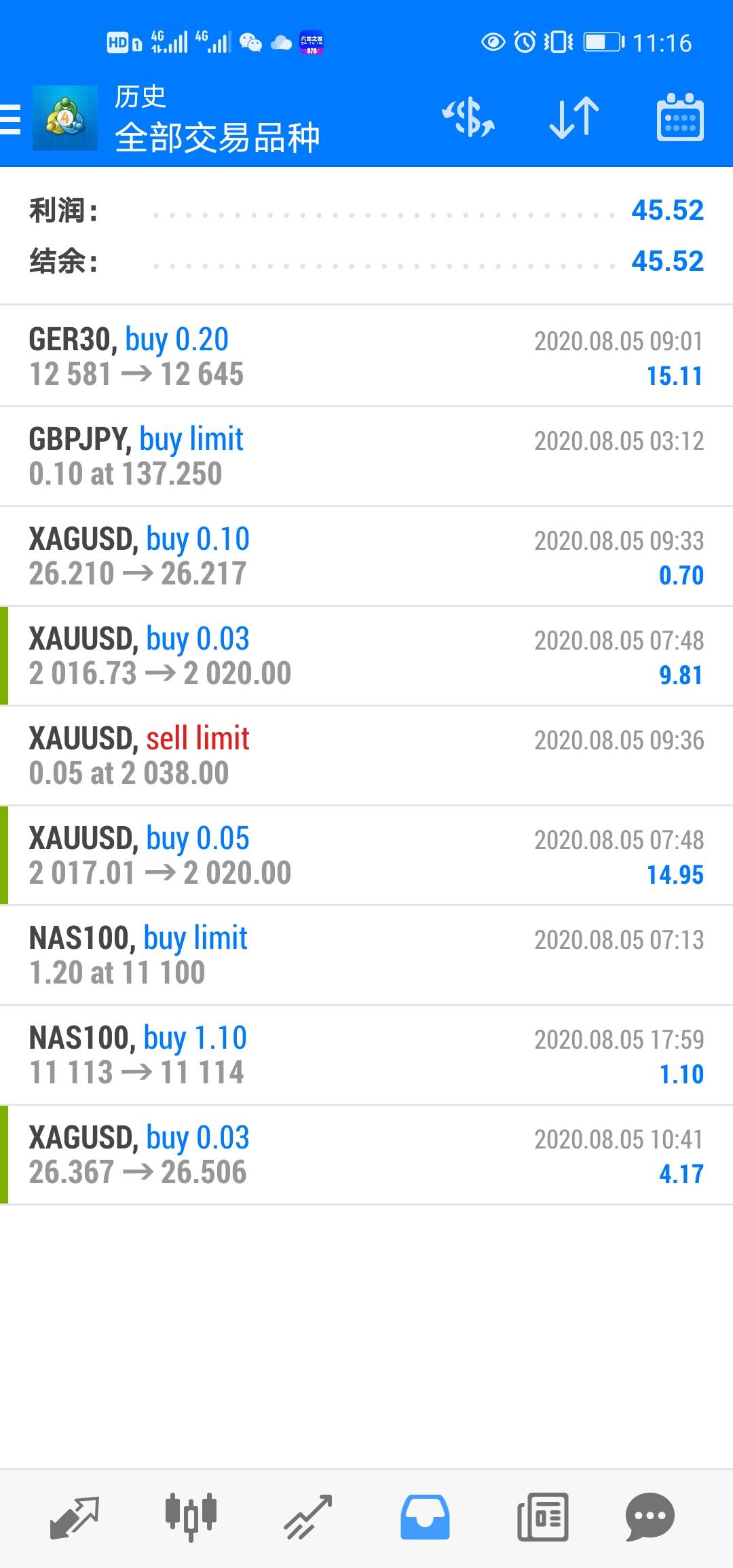This screenshot has width=733, height=1568.
Task: View the XAGUSD buy 0.03 trade
Action: coord(366,1155)
